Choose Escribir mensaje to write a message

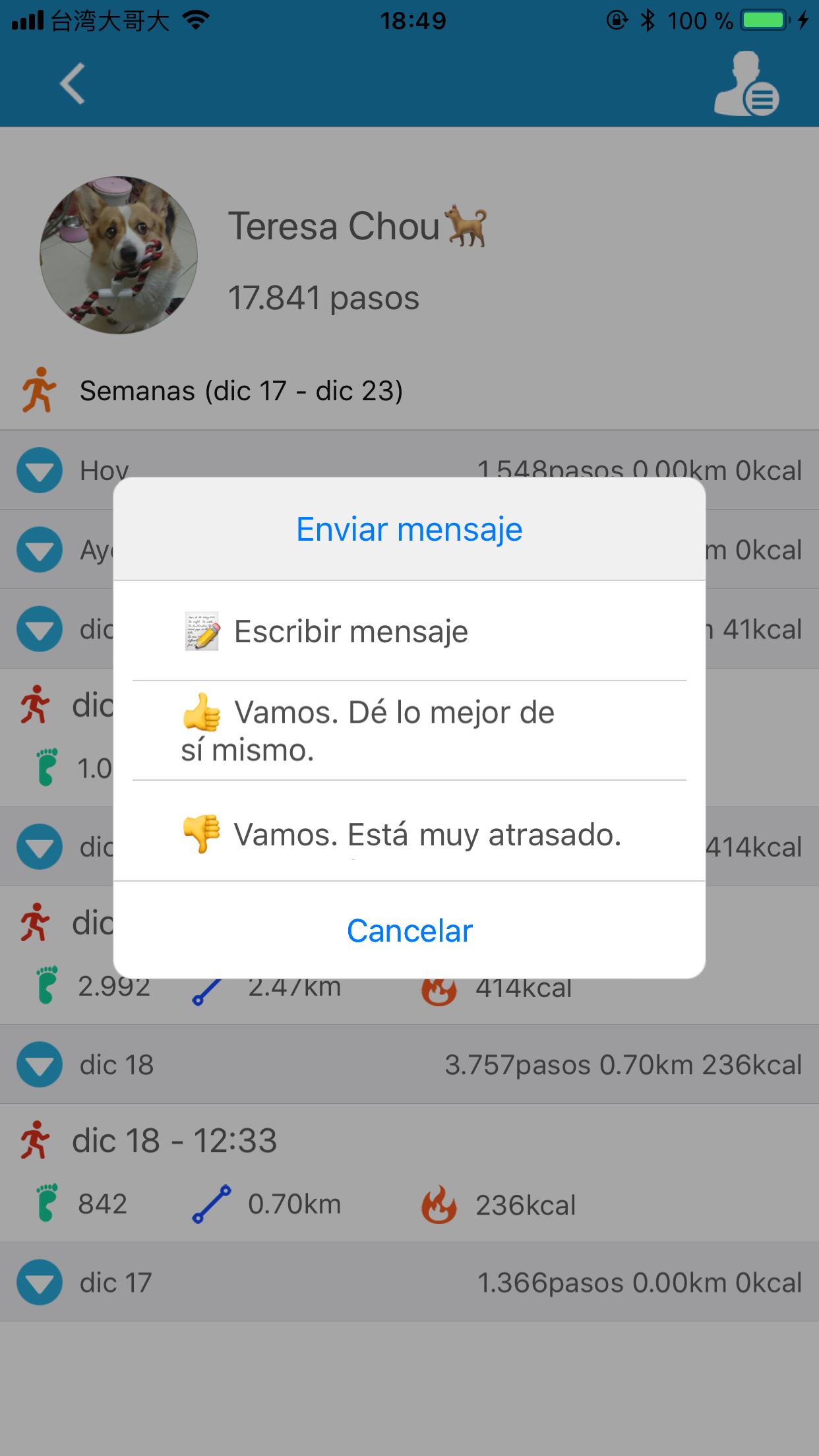pyautogui.click(x=409, y=631)
